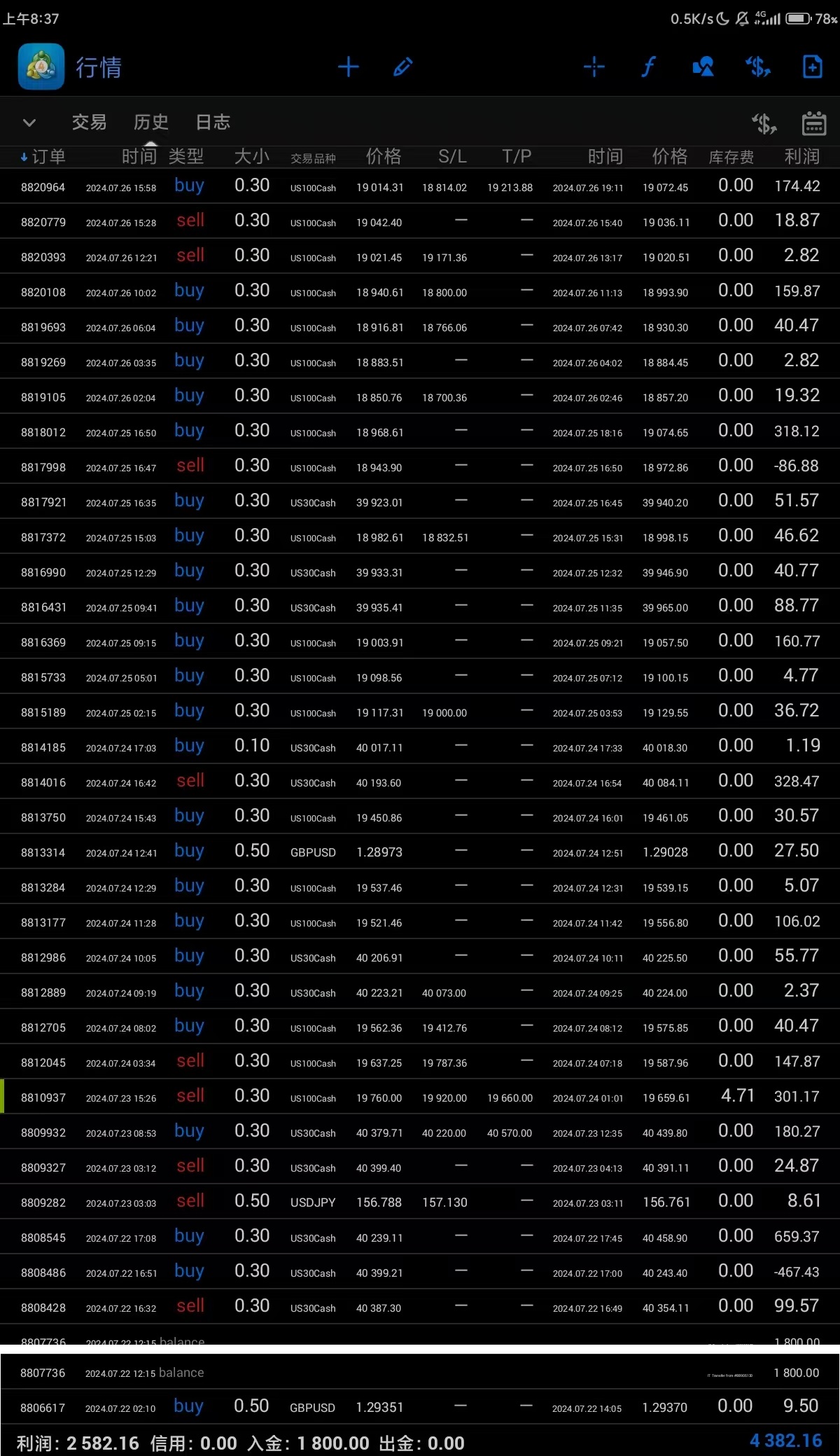The width and height of the screenshot is (840, 1456).
Task: Open order 8813314 GBPUSD row
Action: (x=420, y=852)
